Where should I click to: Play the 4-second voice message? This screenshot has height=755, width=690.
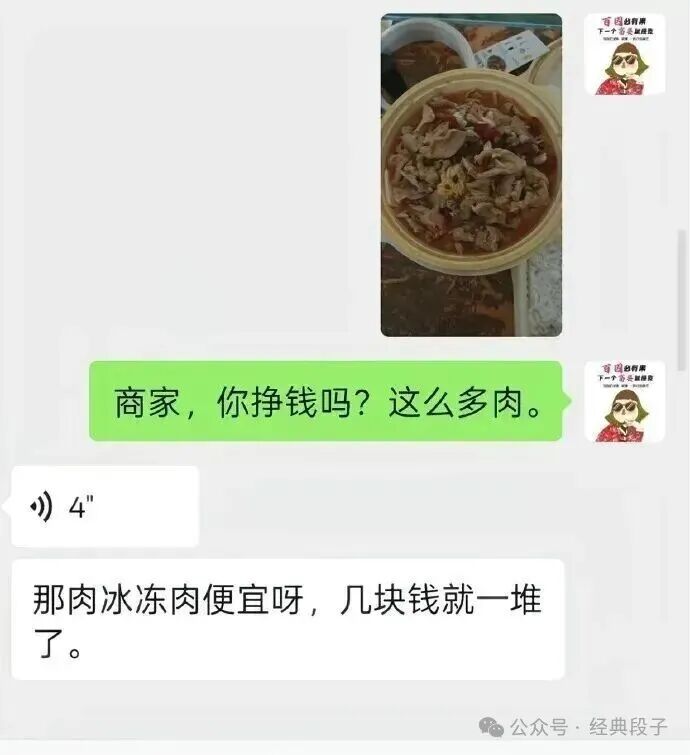(104, 507)
